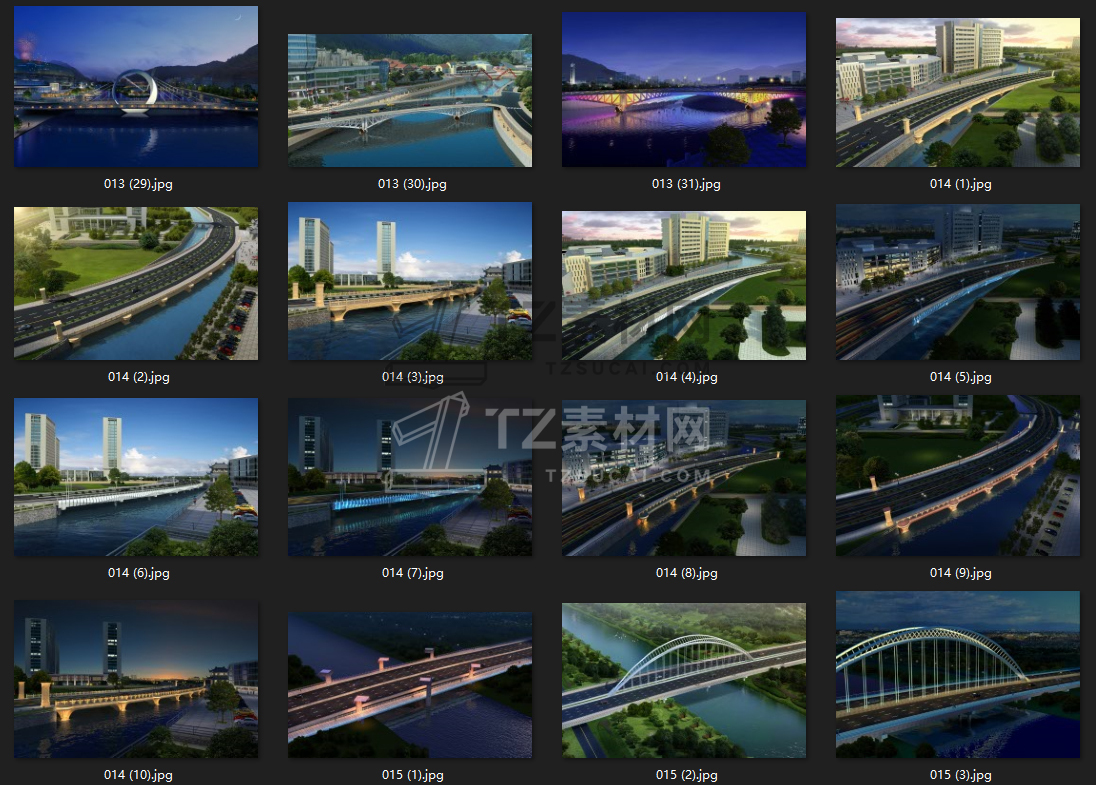Open the file 013 (30).jpg
The height and width of the screenshot is (785, 1096).
(410, 100)
